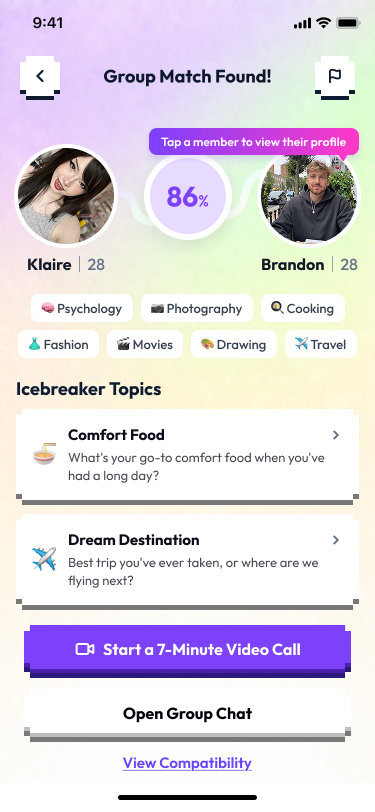Choose the Travel interest chip
Viewport: 375px width, 812px height.
(321, 344)
